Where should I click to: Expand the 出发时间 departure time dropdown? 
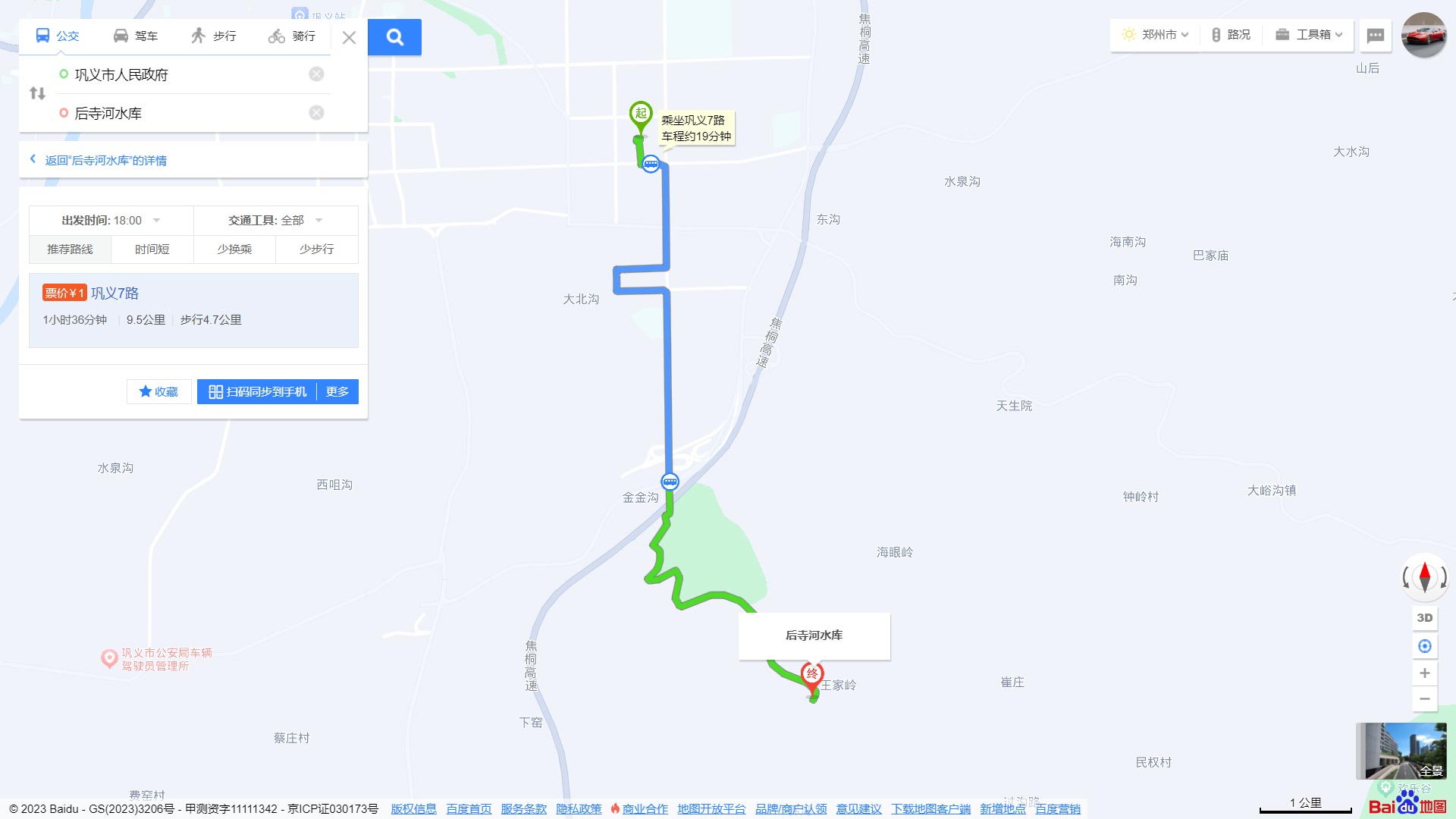coord(111,221)
